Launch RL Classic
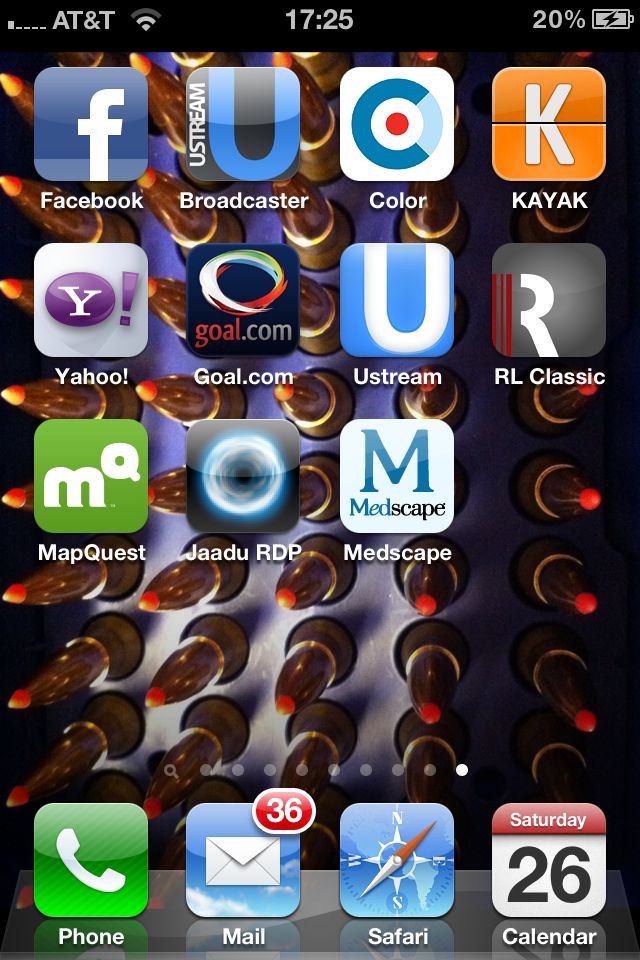Image resolution: width=640 pixels, height=960 pixels. (549, 300)
